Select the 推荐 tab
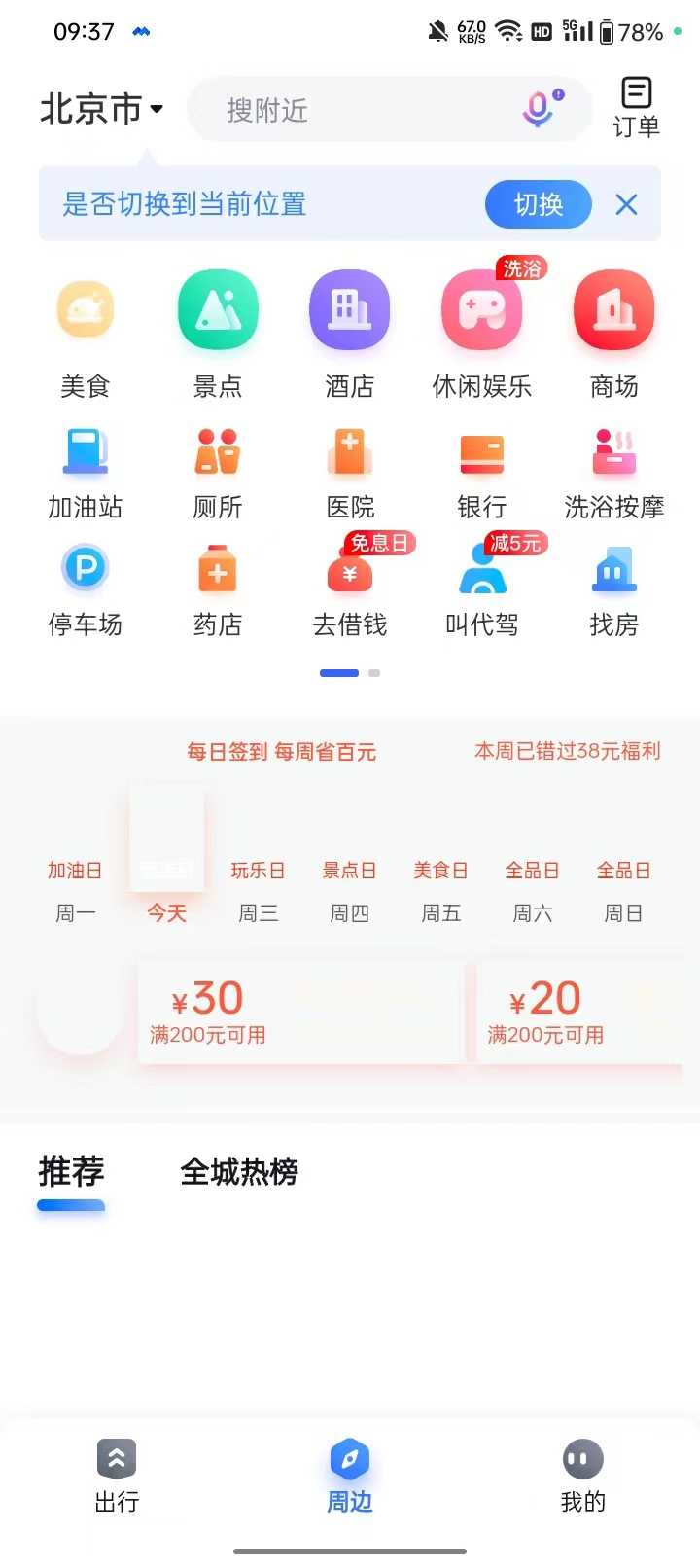 point(70,1172)
